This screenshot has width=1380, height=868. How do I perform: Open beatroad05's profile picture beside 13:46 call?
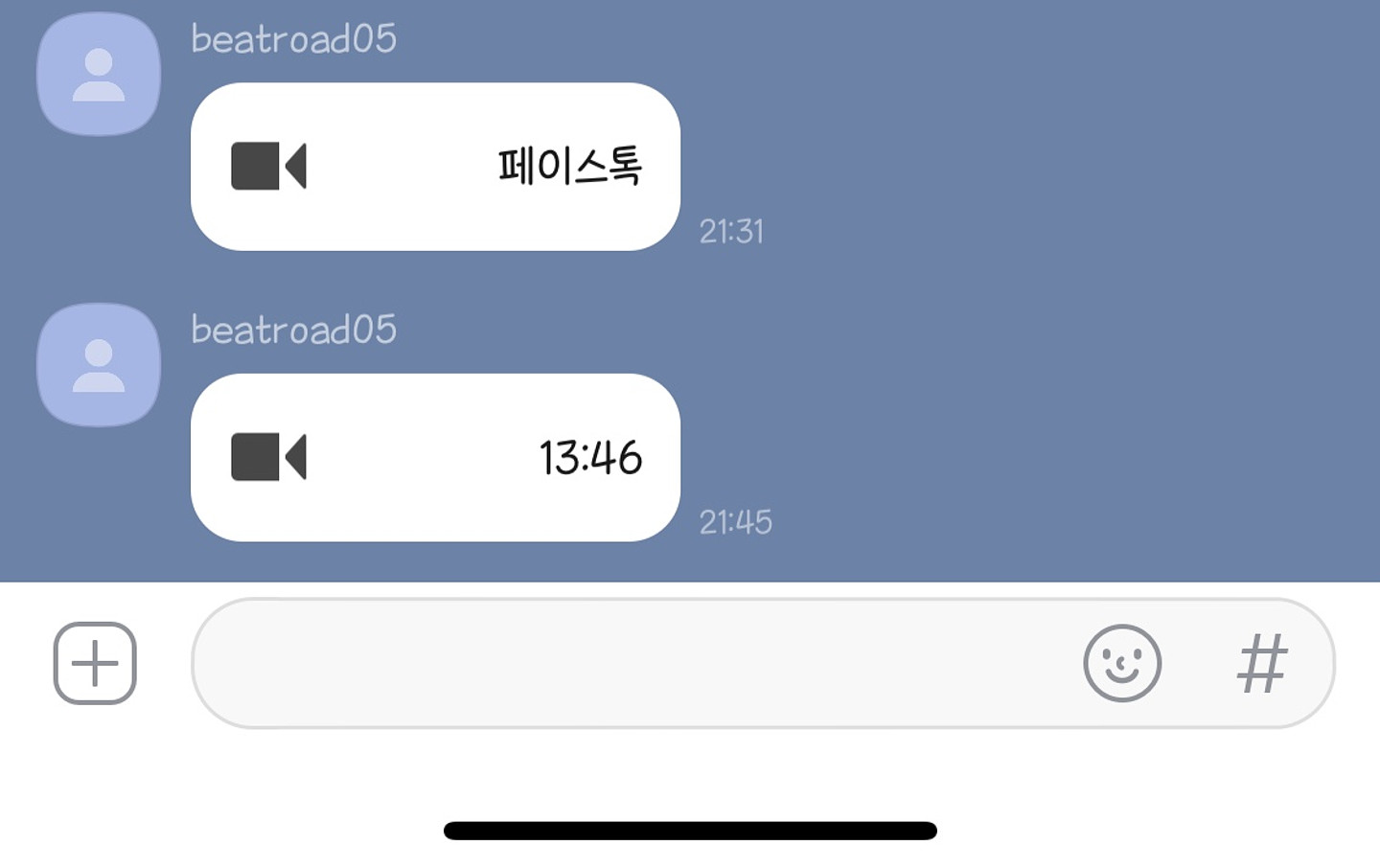[99, 365]
